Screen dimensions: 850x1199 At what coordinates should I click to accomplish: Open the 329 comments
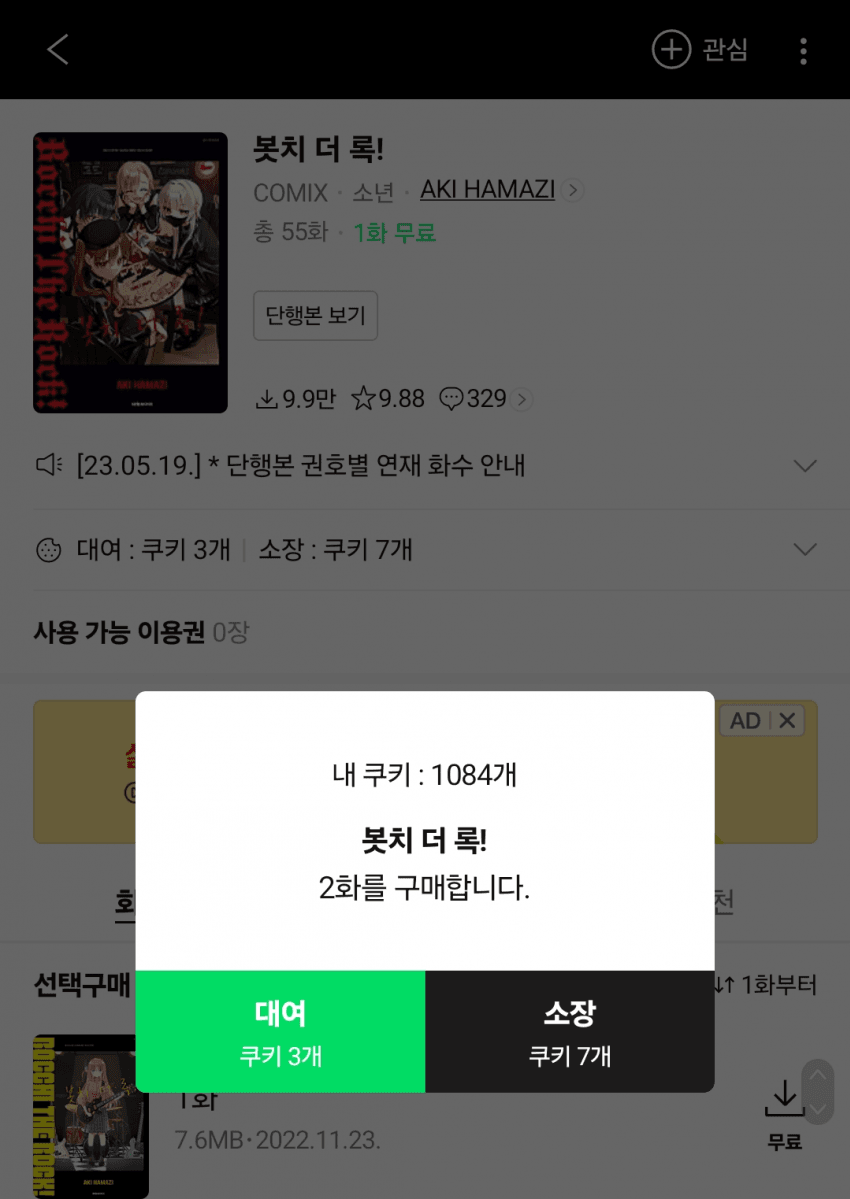pyautogui.click(x=487, y=399)
